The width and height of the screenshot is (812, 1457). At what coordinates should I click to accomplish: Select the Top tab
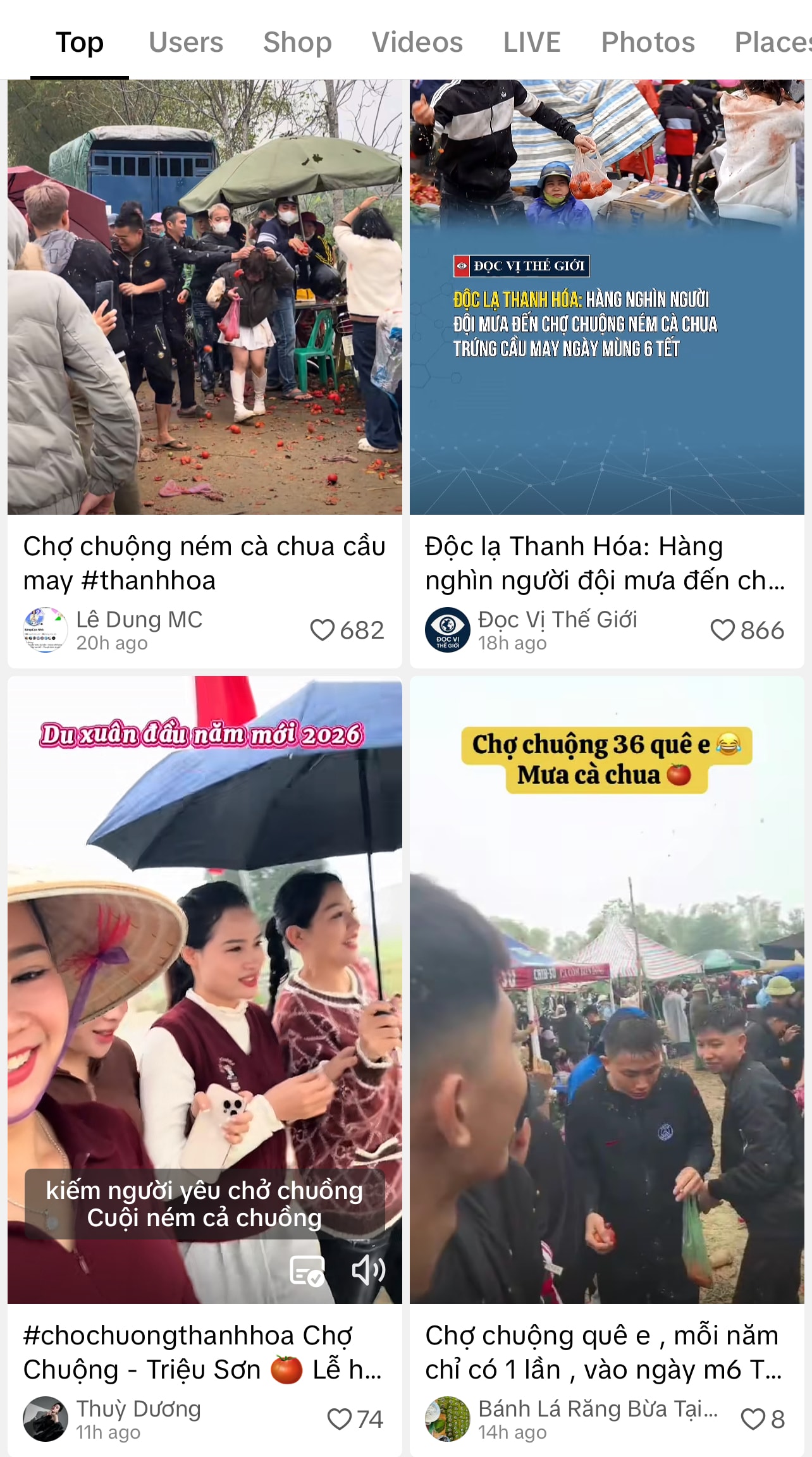pos(80,42)
